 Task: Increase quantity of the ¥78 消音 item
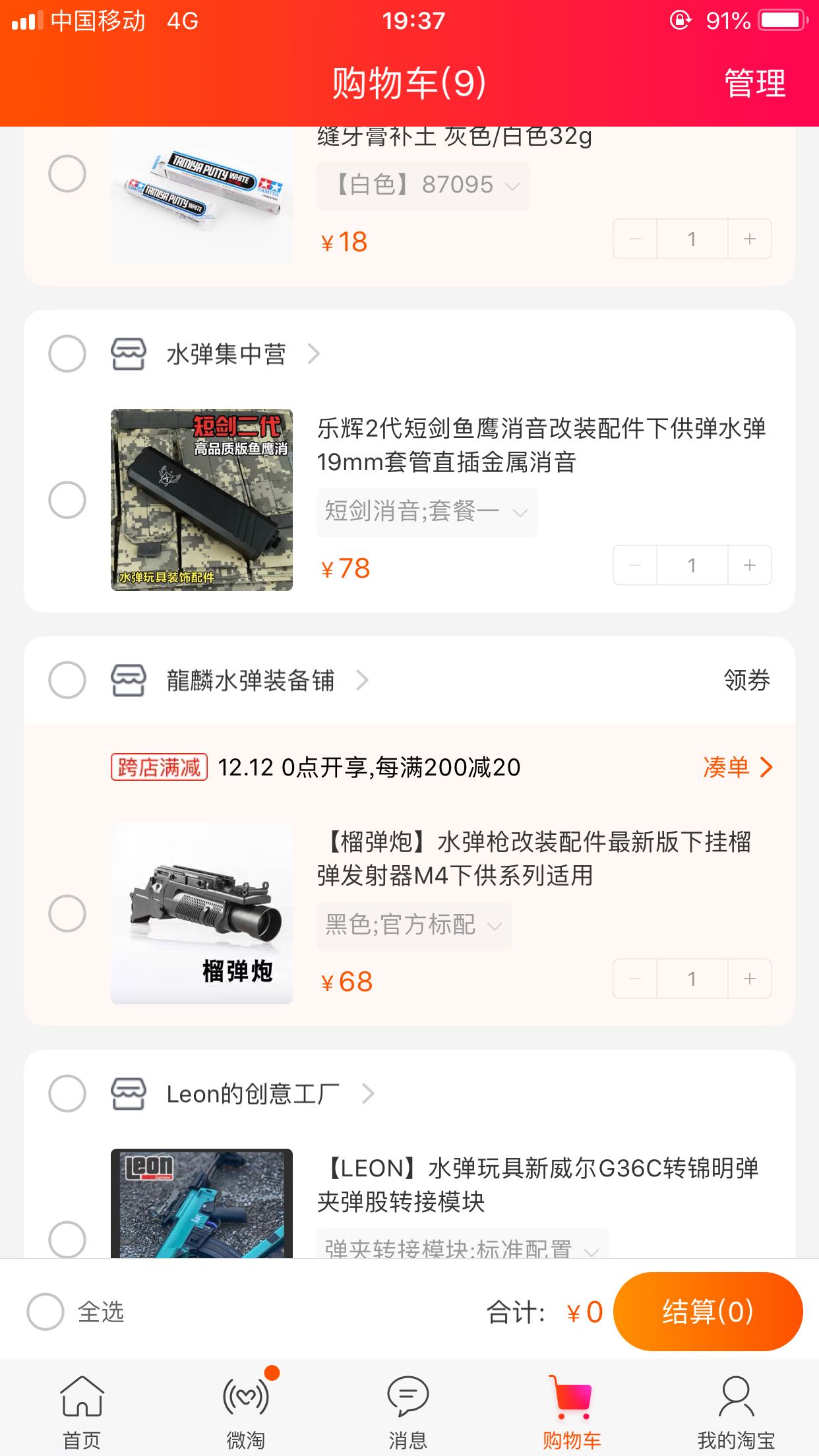coord(750,565)
